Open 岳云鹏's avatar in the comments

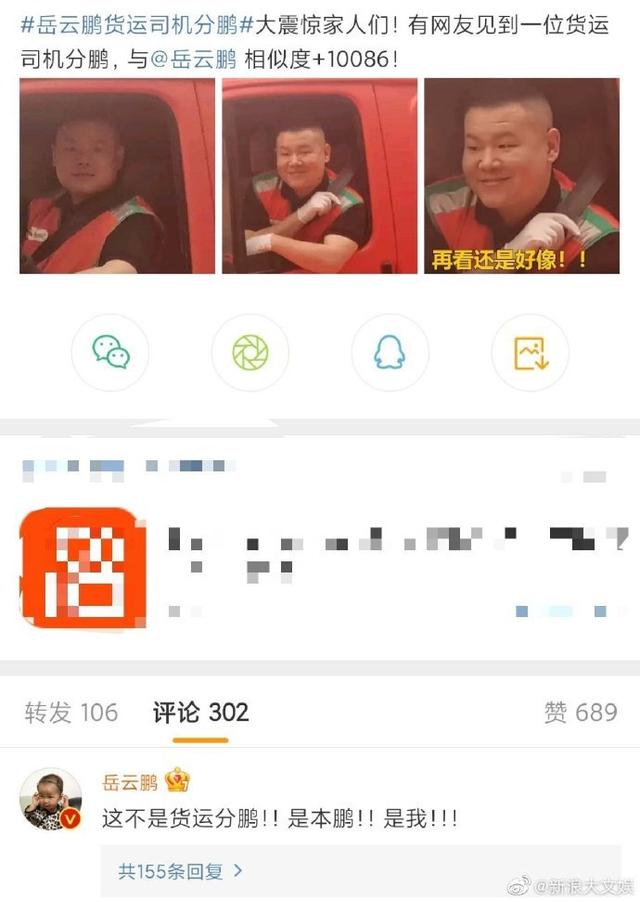pyautogui.click(x=51, y=800)
